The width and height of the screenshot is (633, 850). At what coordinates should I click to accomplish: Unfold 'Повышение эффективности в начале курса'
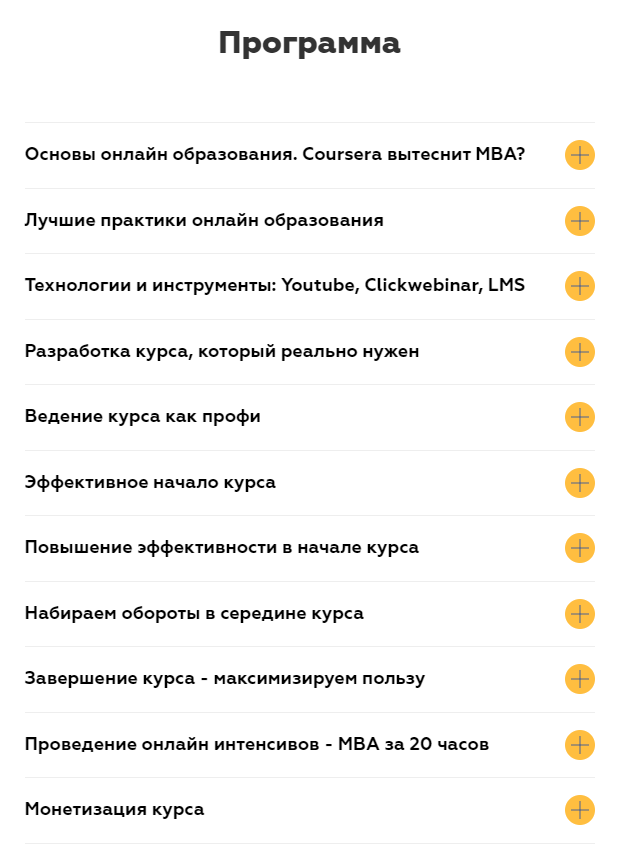580,548
